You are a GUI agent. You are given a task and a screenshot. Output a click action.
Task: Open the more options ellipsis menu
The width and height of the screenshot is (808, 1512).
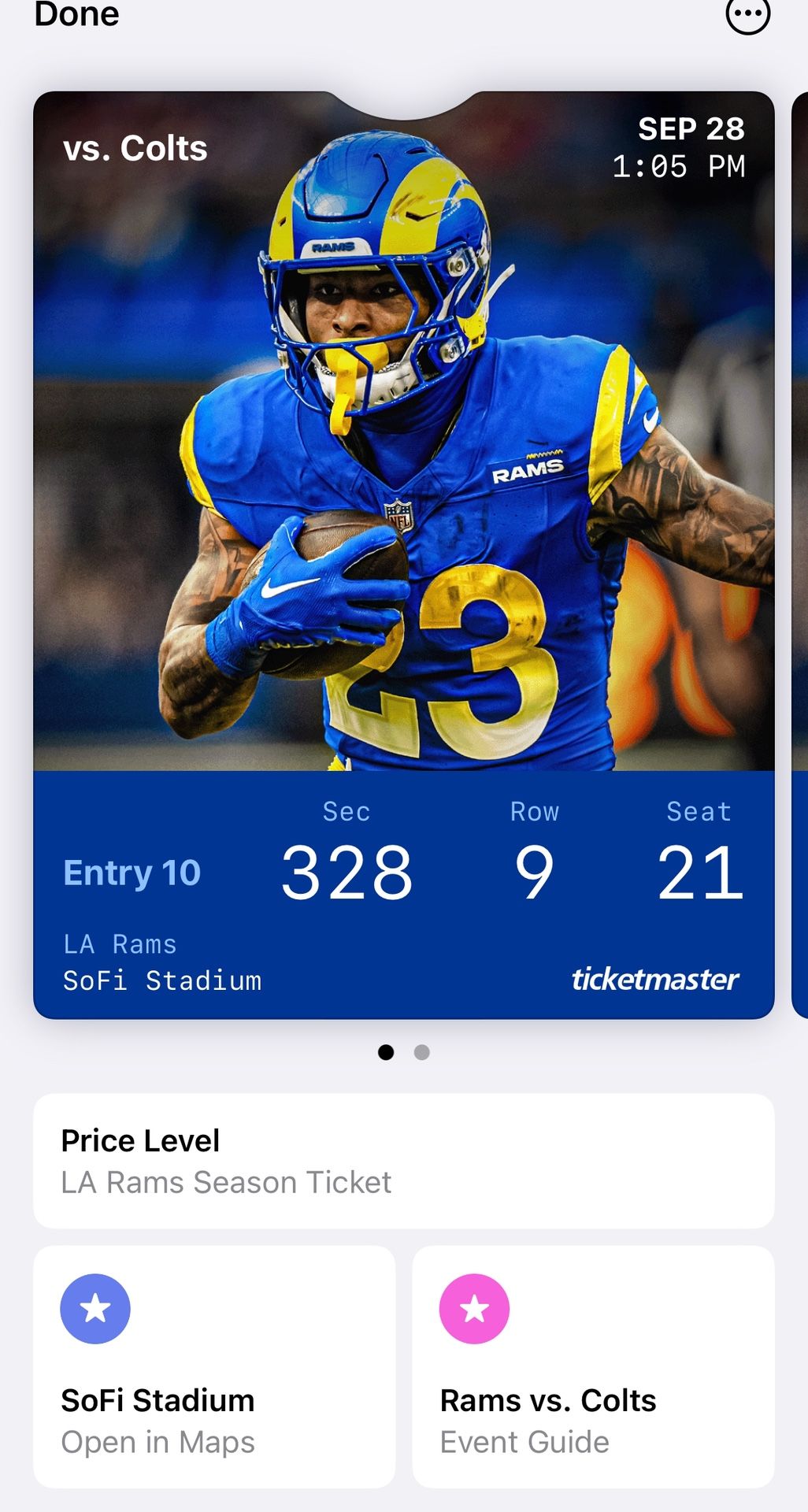tap(747, 14)
